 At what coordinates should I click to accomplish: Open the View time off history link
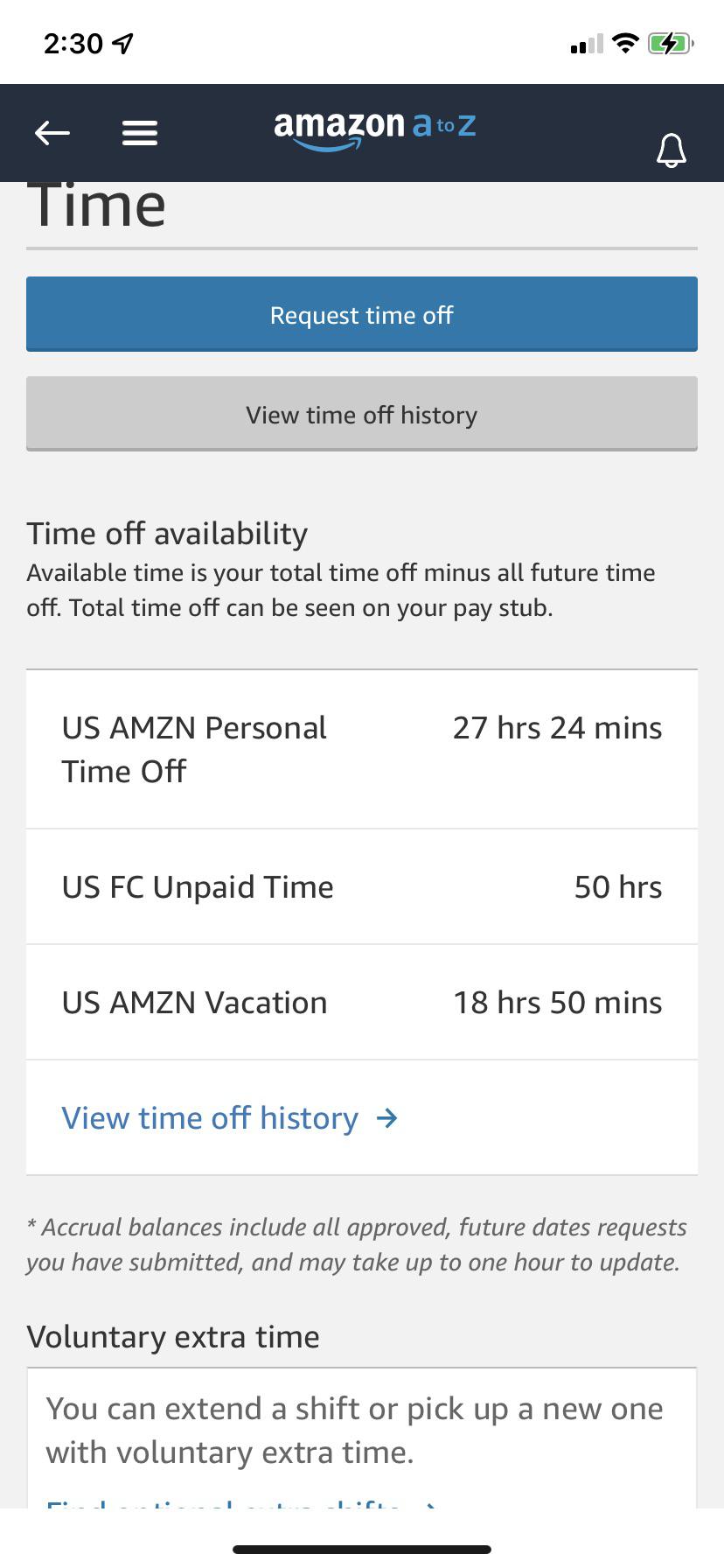[x=209, y=1118]
